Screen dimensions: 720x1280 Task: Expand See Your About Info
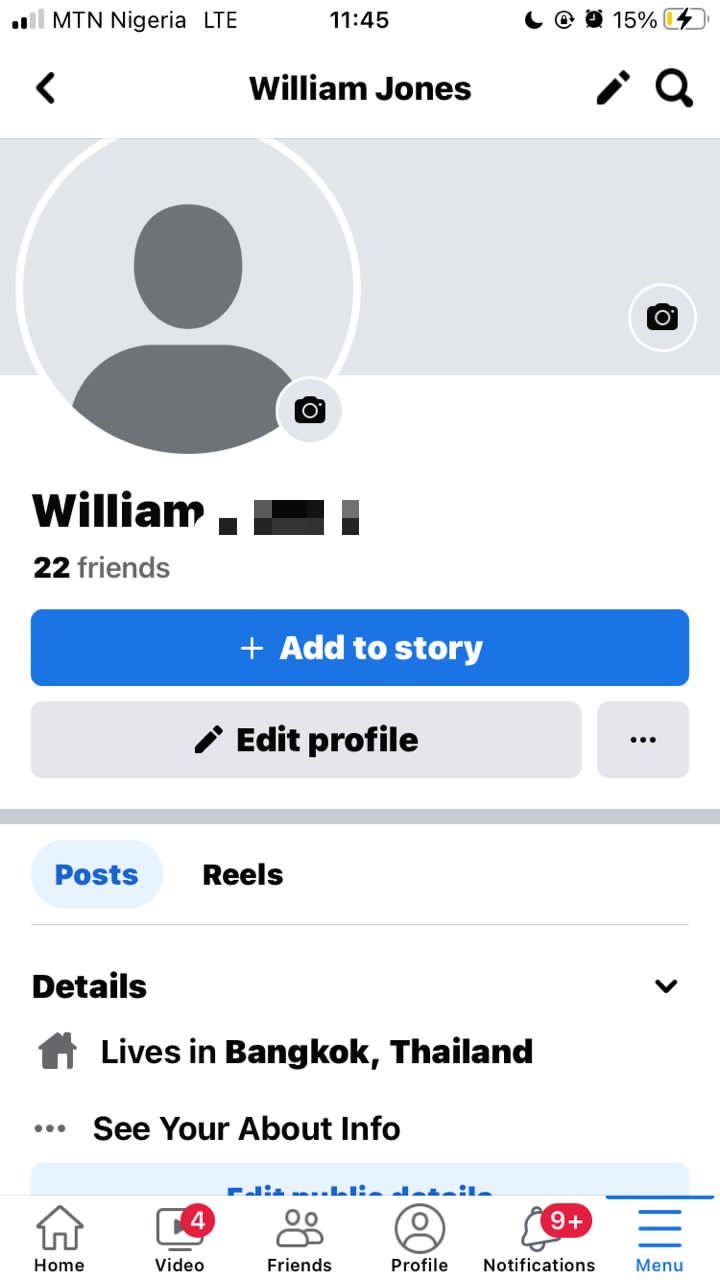[245, 1128]
